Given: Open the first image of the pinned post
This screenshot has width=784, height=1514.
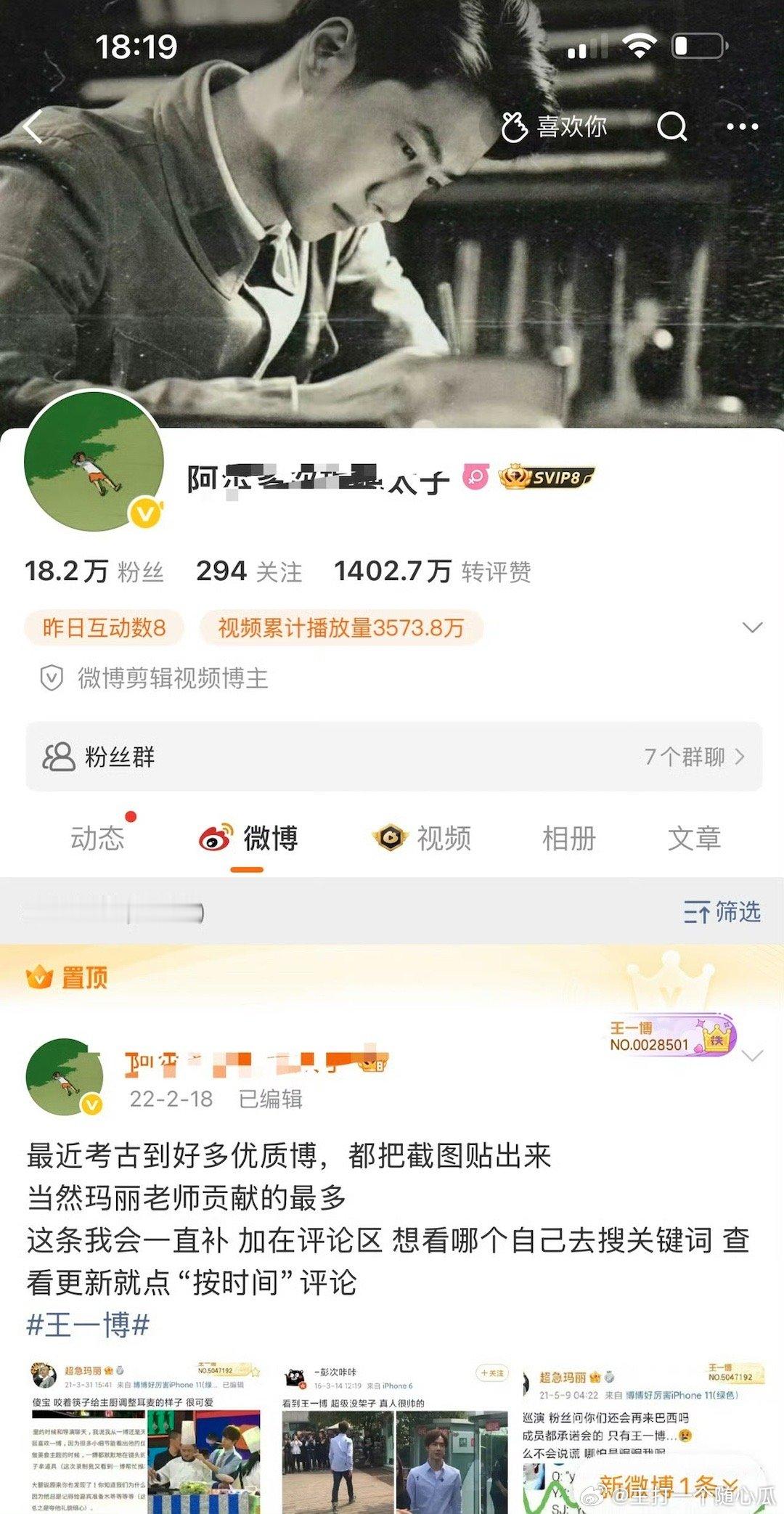Looking at the screenshot, I should 145,1438.
